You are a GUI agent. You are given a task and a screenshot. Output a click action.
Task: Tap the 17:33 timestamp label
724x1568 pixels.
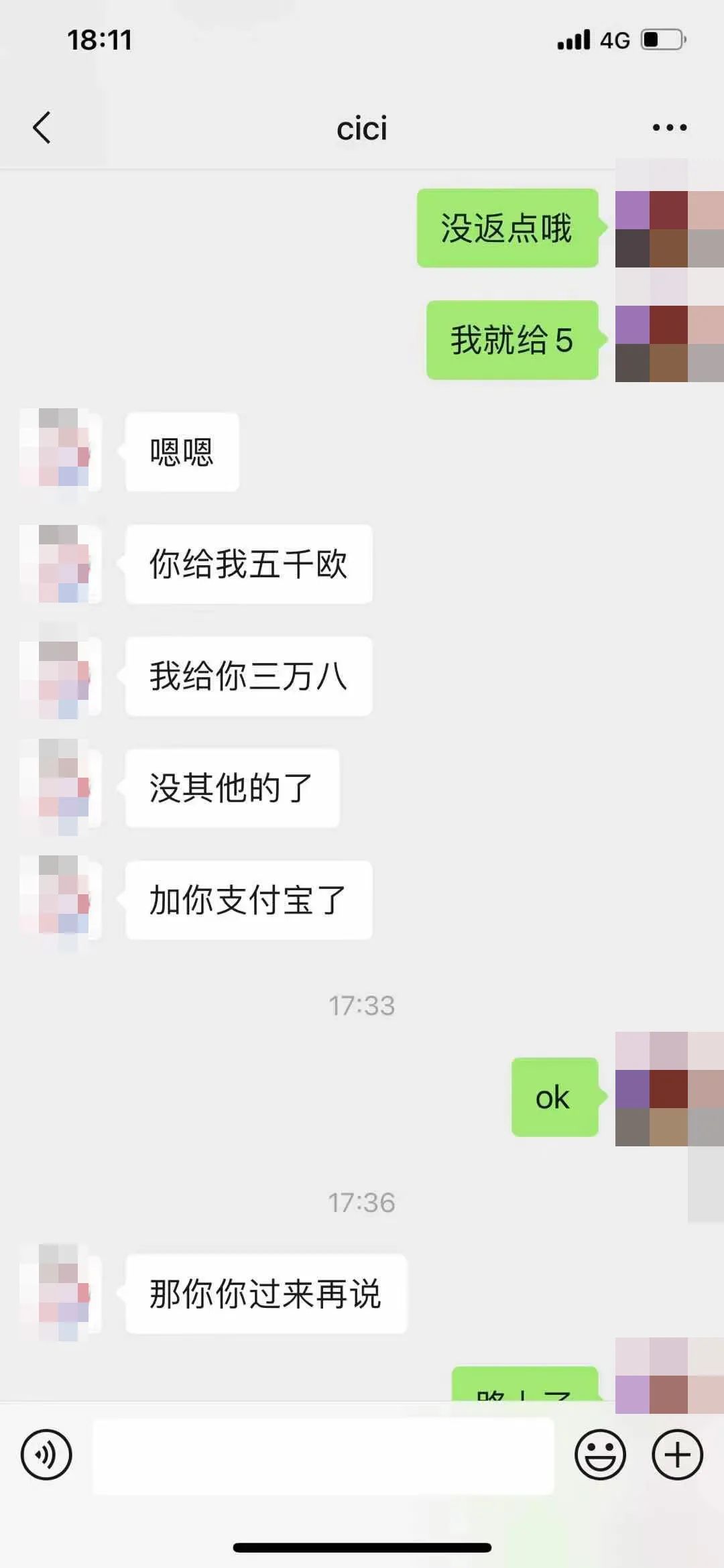(361, 1004)
